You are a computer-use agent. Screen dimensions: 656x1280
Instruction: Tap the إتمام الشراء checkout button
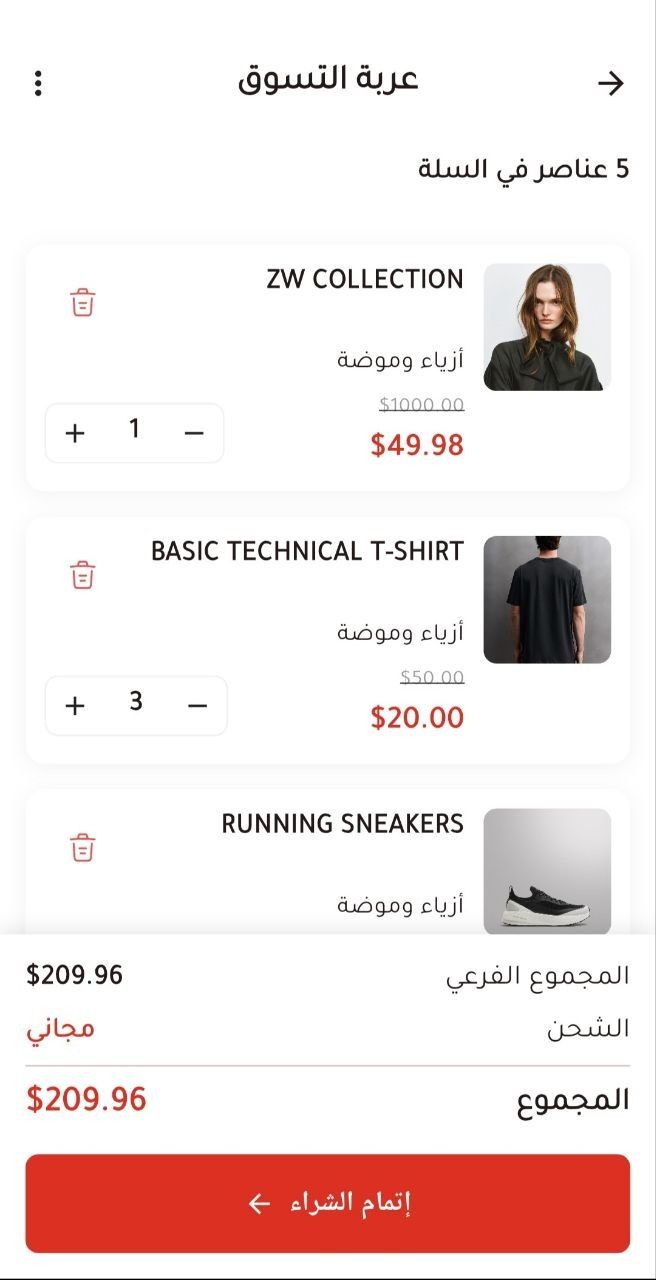click(328, 1203)
